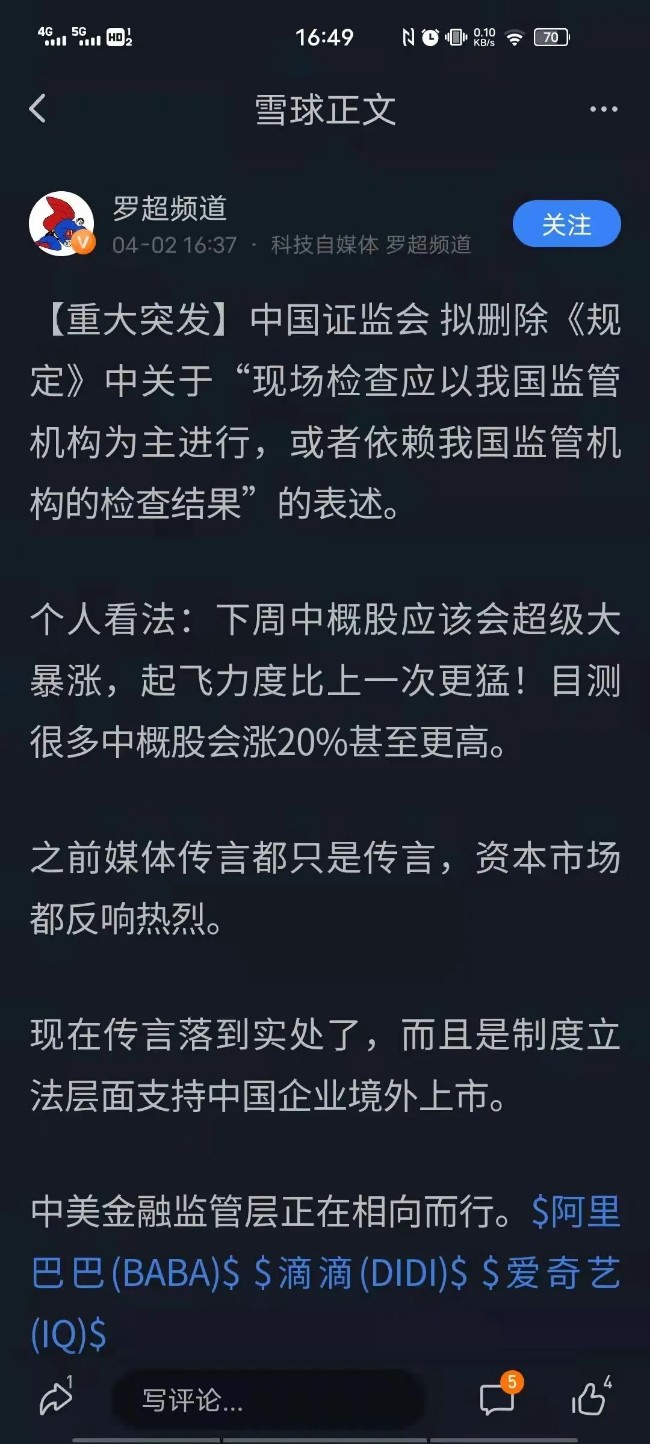
Task: Go back using the top-left arrow
Action: [38, 108]
